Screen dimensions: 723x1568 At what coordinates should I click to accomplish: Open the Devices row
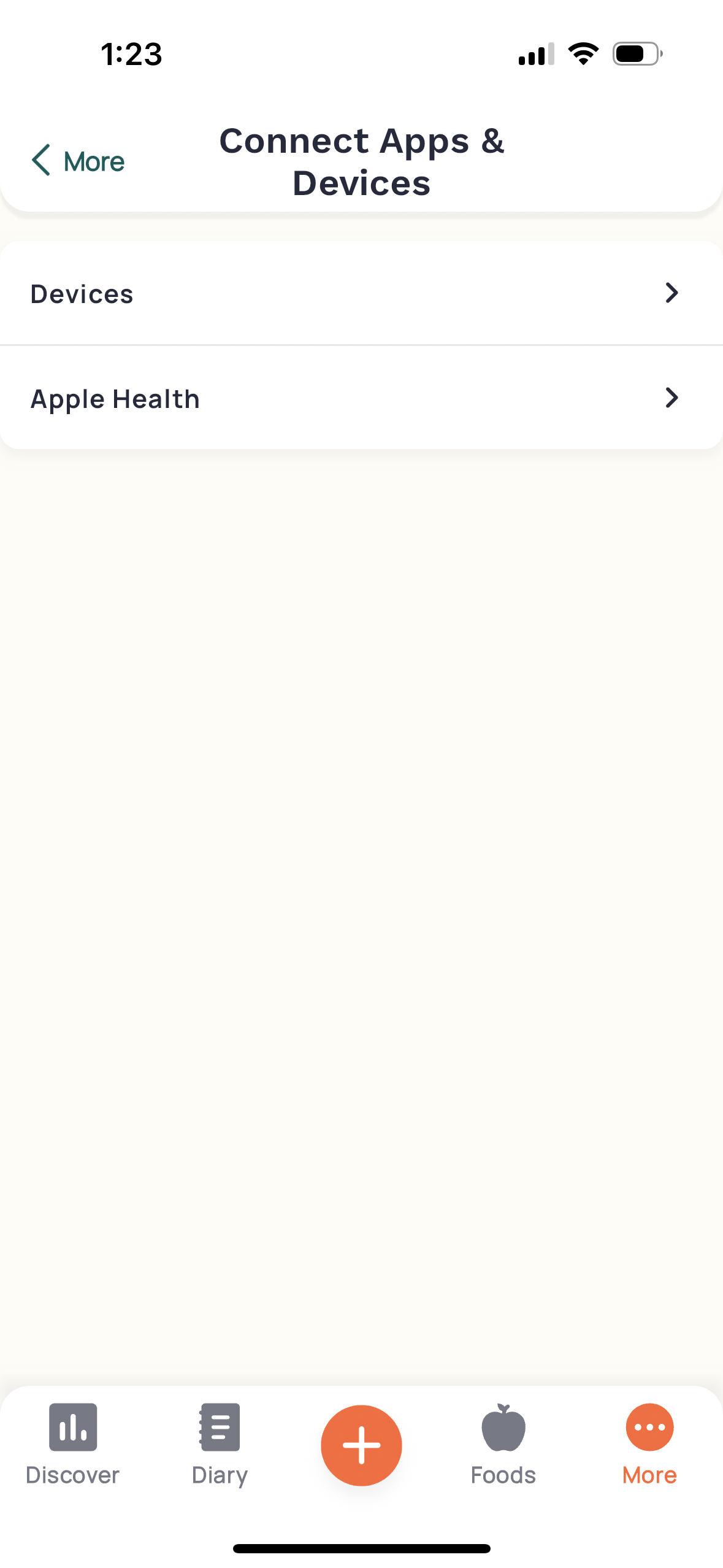click(x=361, y=294)
